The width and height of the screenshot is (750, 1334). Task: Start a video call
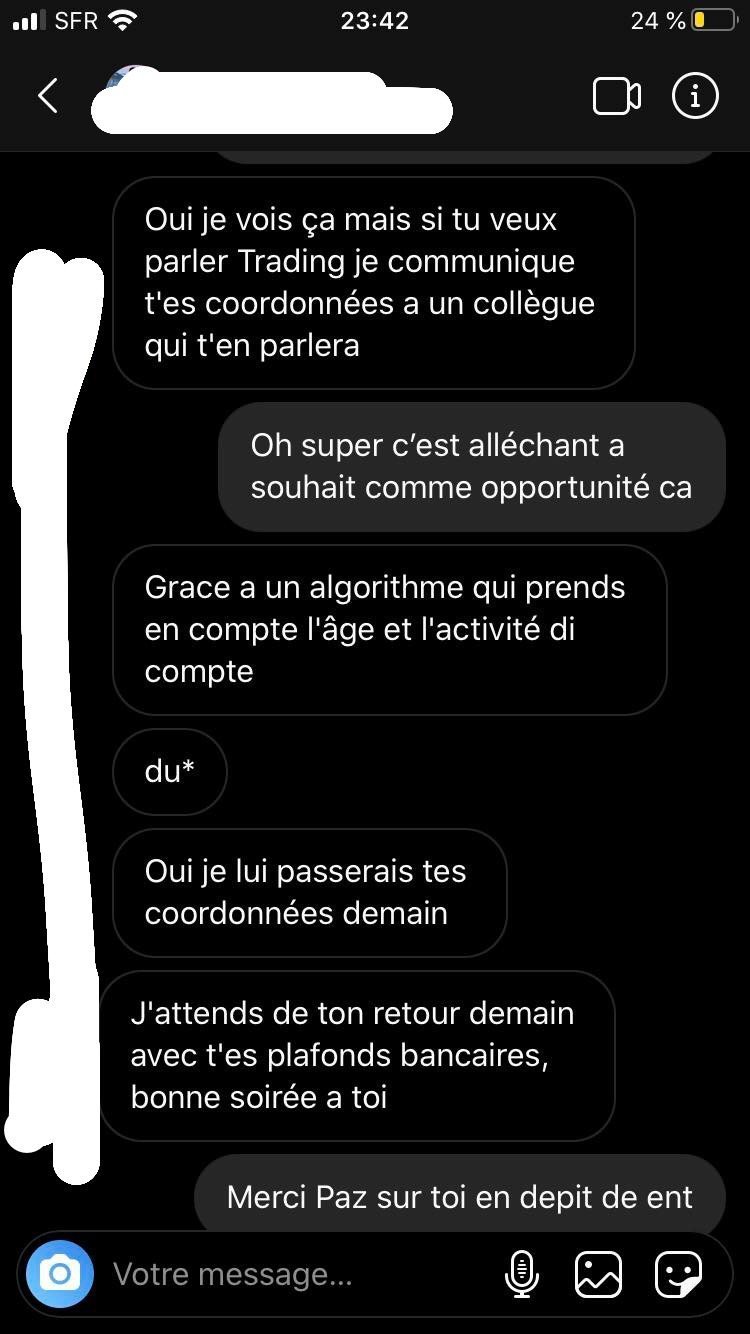click(616, 97)
